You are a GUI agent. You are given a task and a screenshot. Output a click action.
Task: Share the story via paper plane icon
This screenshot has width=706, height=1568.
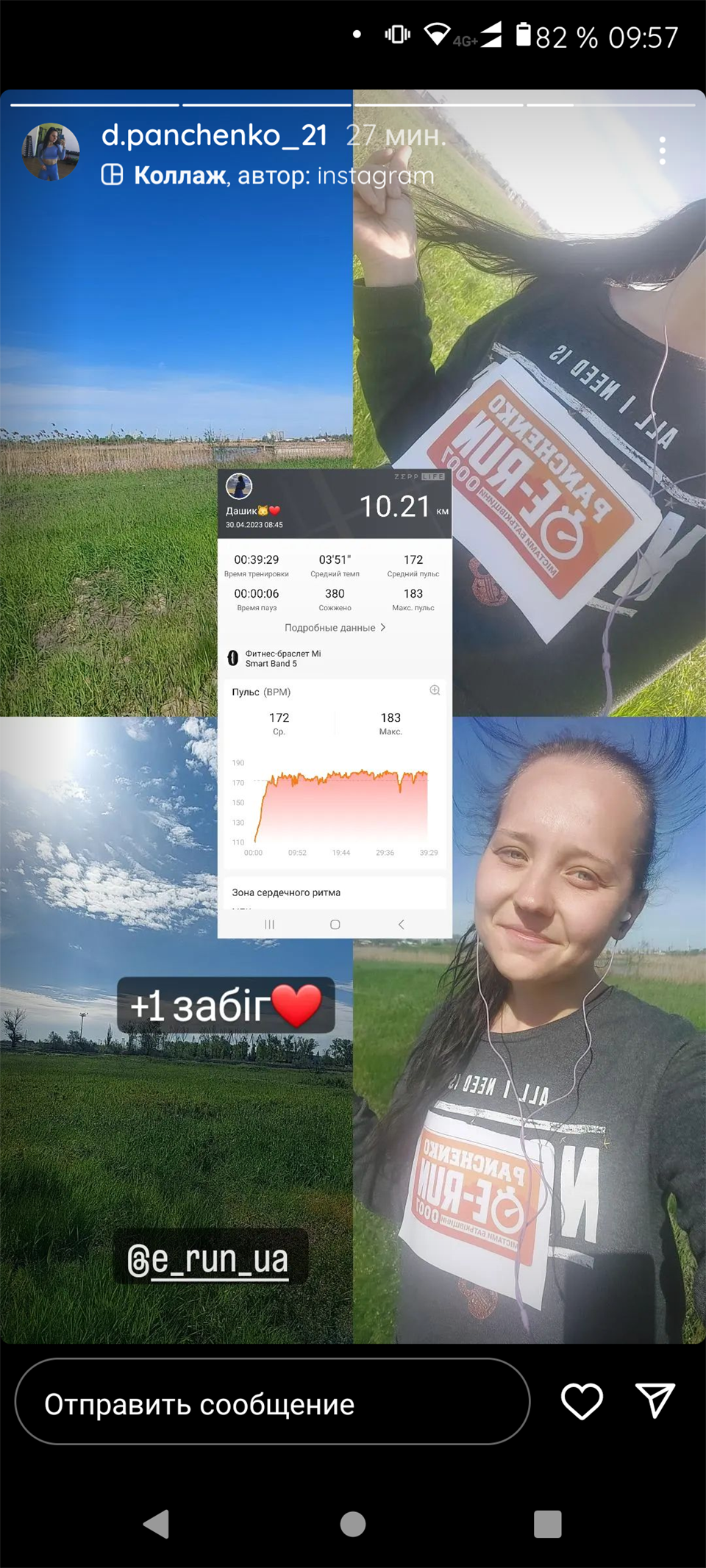655,1400
